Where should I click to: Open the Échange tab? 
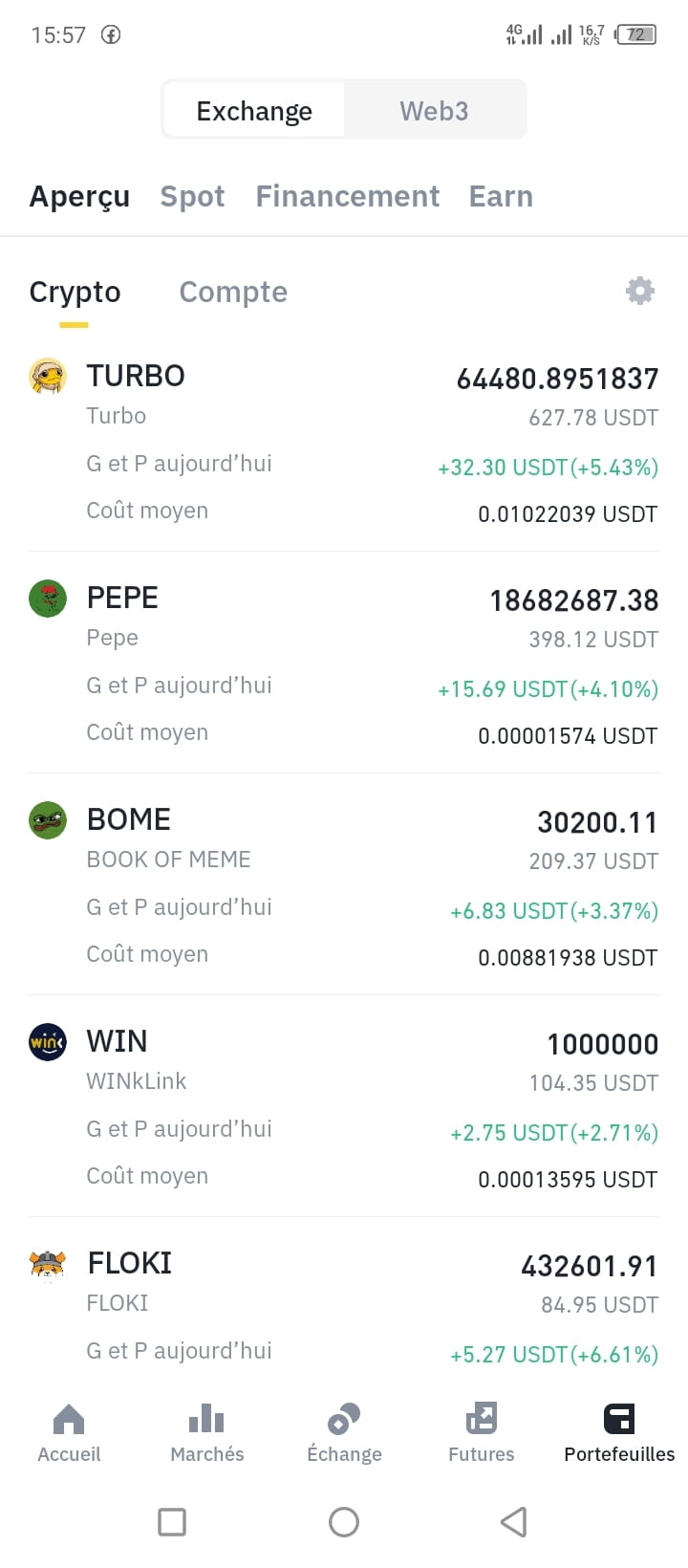click(344, 1432)
